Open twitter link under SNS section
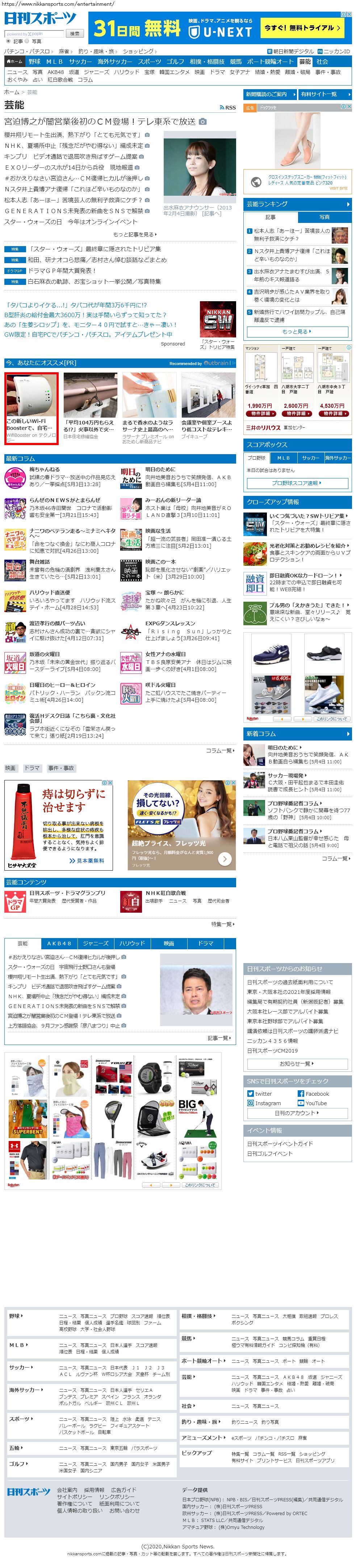356x1568 pixels. click(264, 1094)
